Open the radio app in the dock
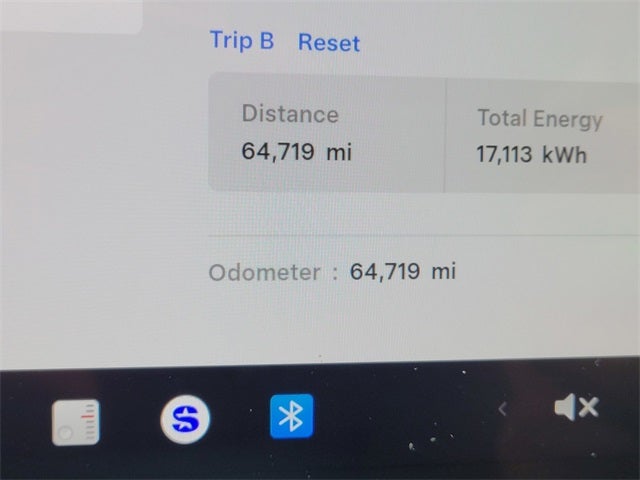This screenshot has width=640, height=480. pyautogui.click(x=76, y=421)
